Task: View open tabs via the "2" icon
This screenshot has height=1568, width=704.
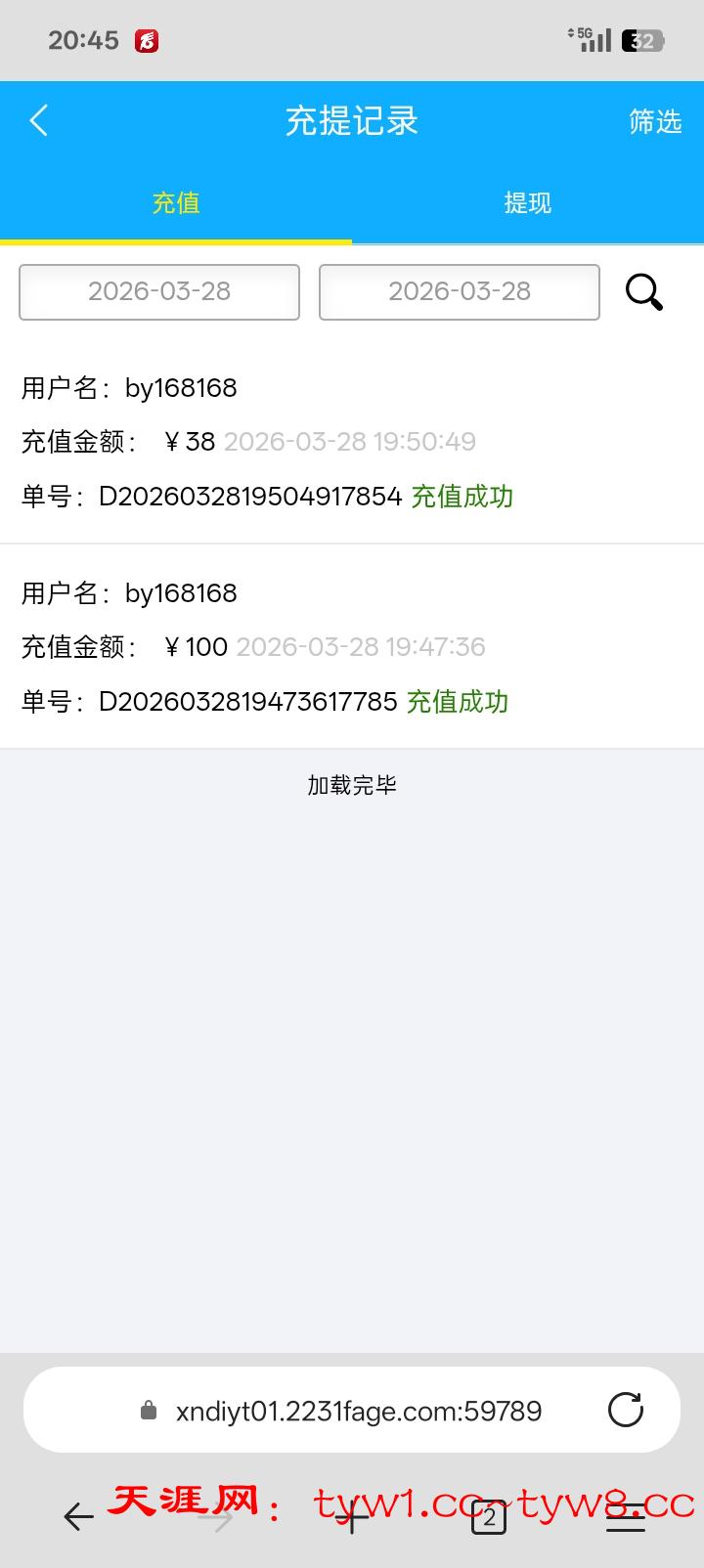Action: tap(488, 1517)
